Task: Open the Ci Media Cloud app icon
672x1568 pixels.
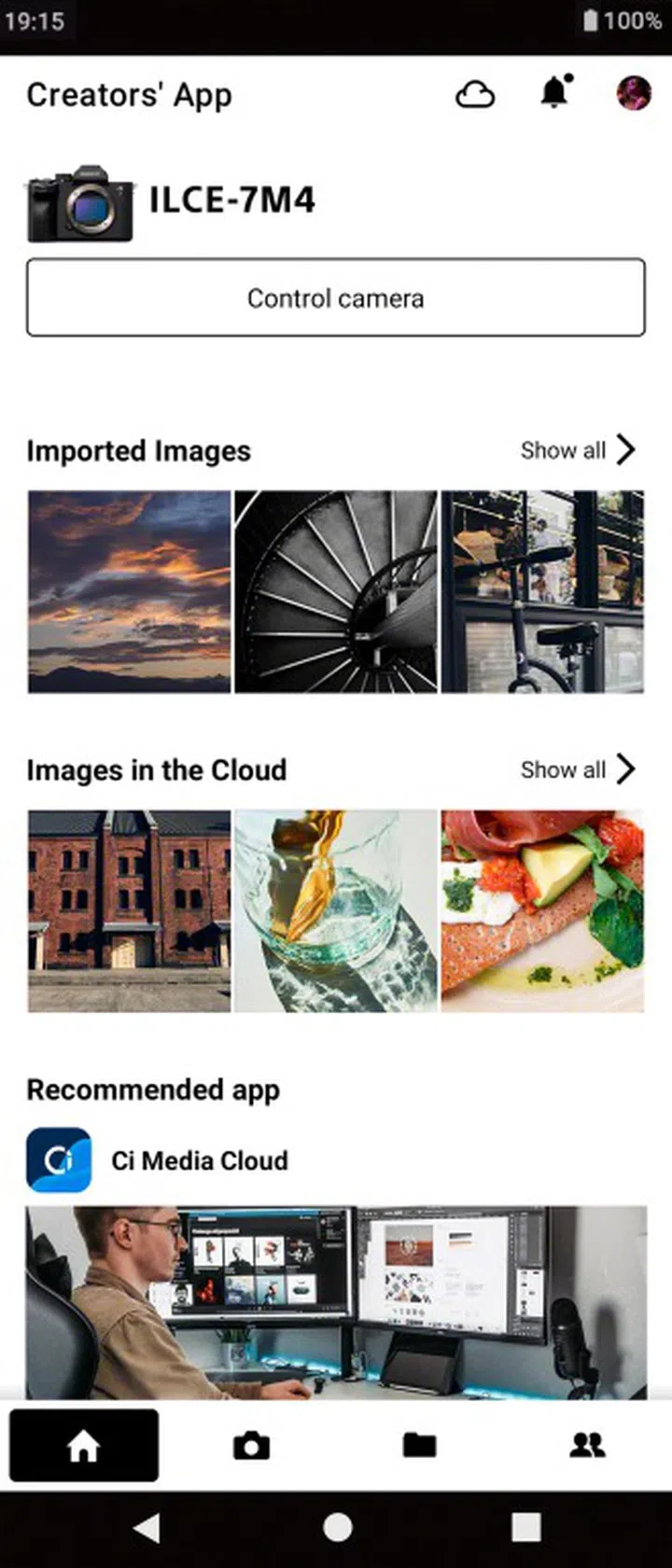Action: coord(59,1159)
